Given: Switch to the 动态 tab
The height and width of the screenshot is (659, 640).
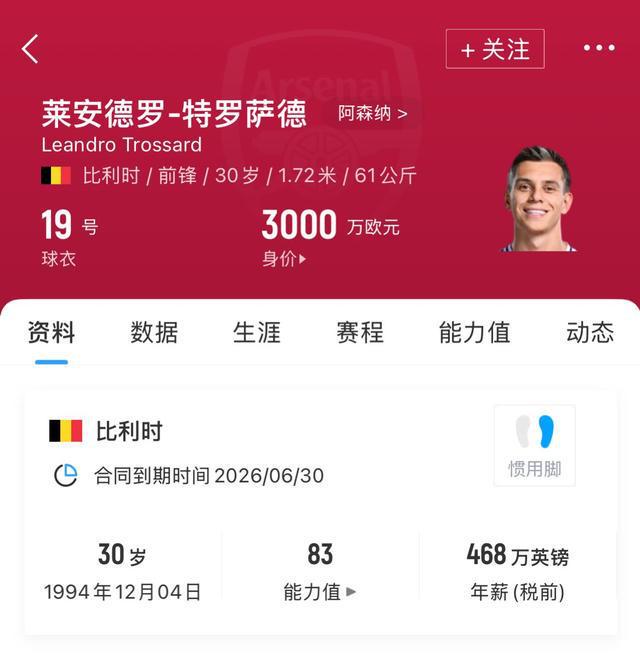Looking at the screenshot, I should click(x=589, y=333).
